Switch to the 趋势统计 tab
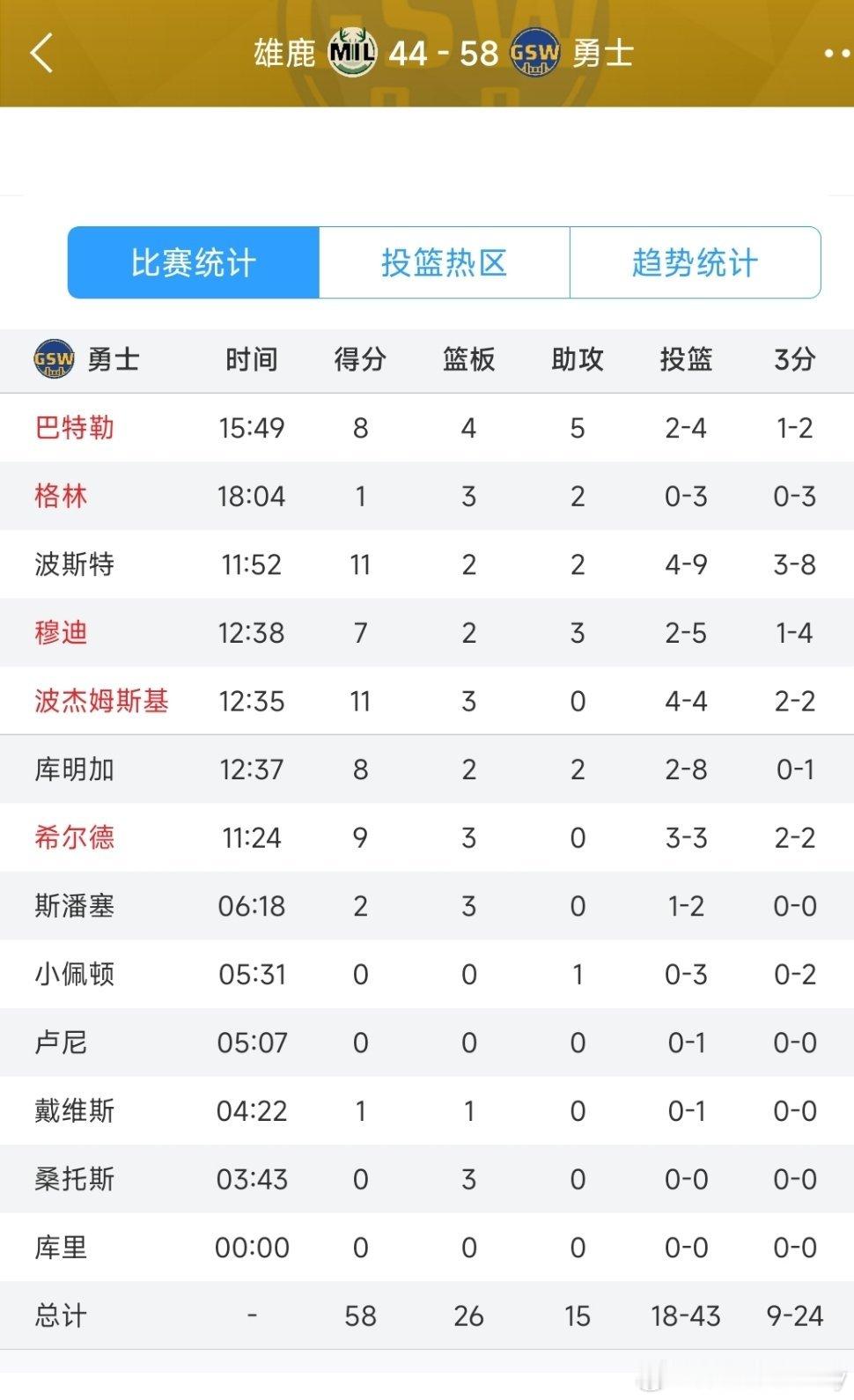This screenshot has height=1400, width=854. coord(696,262)
